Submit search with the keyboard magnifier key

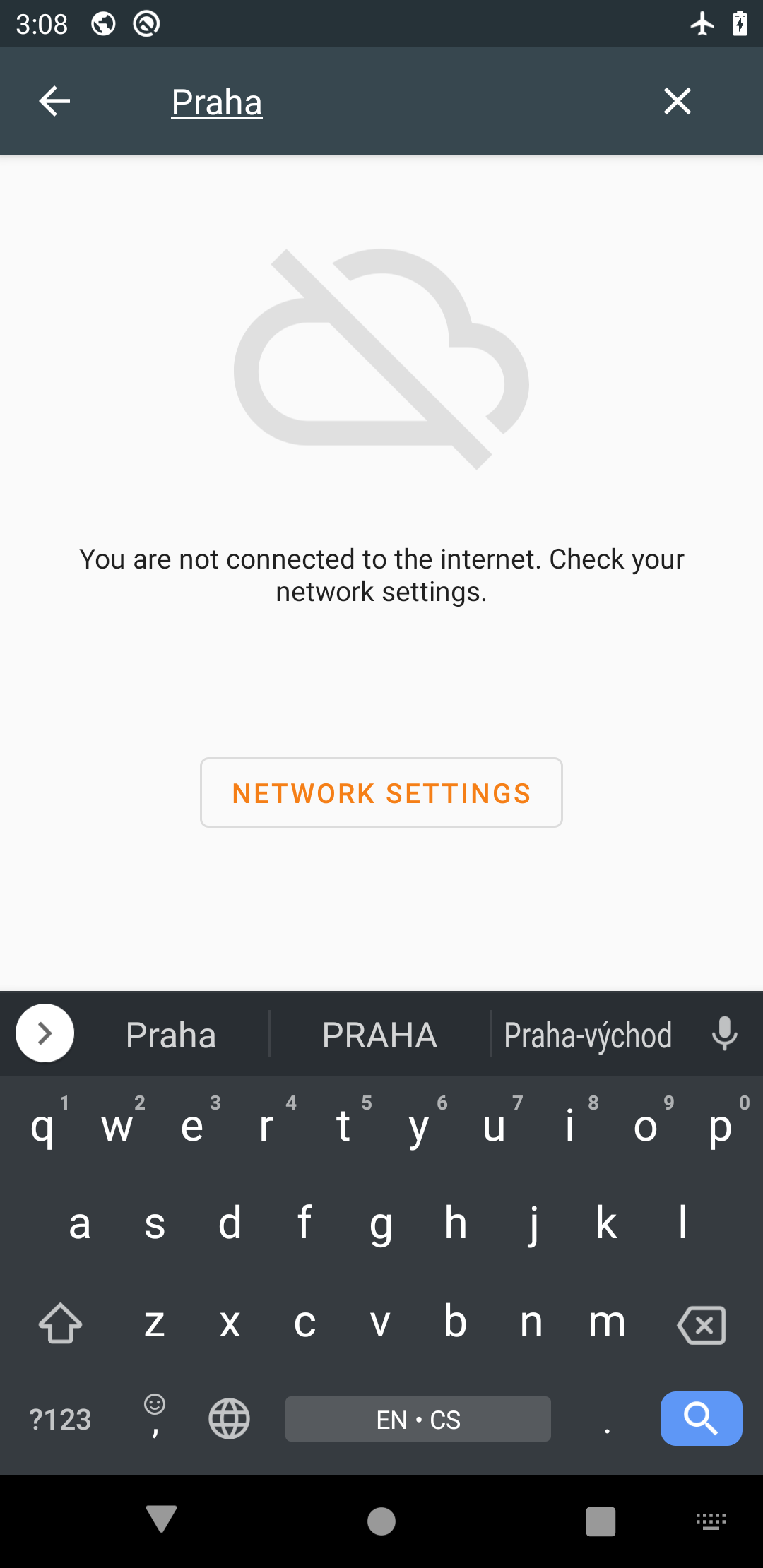(x=701, y=1418)
